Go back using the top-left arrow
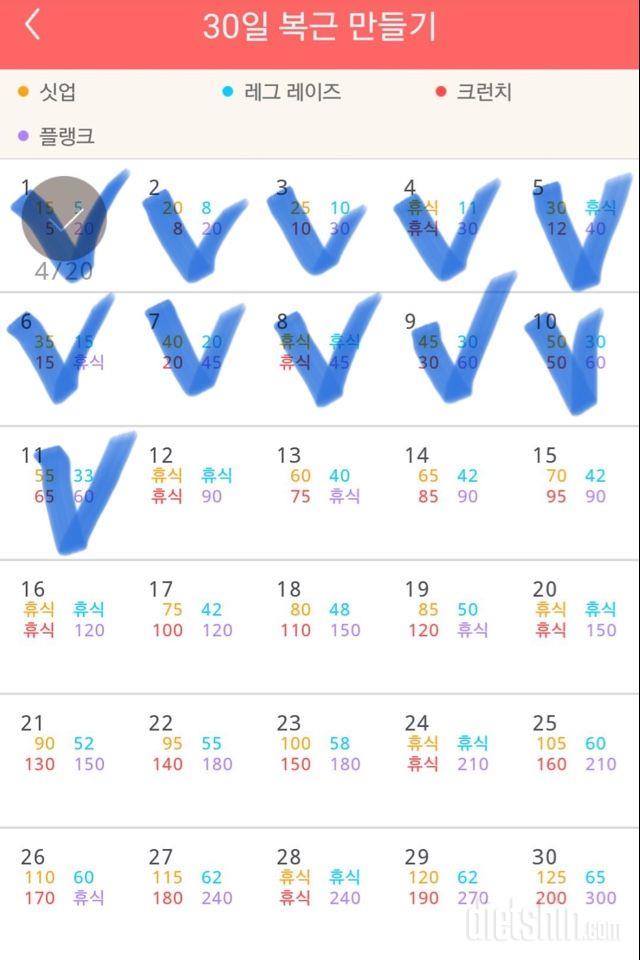 tap(32, 26)
